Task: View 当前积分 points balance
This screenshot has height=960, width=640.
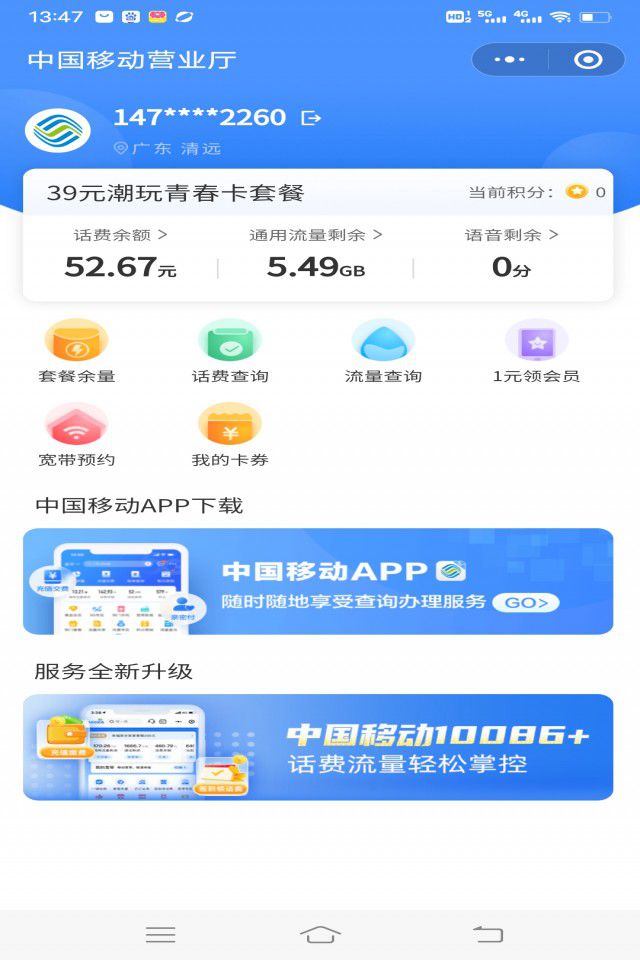Action: [x=536, y=192]
